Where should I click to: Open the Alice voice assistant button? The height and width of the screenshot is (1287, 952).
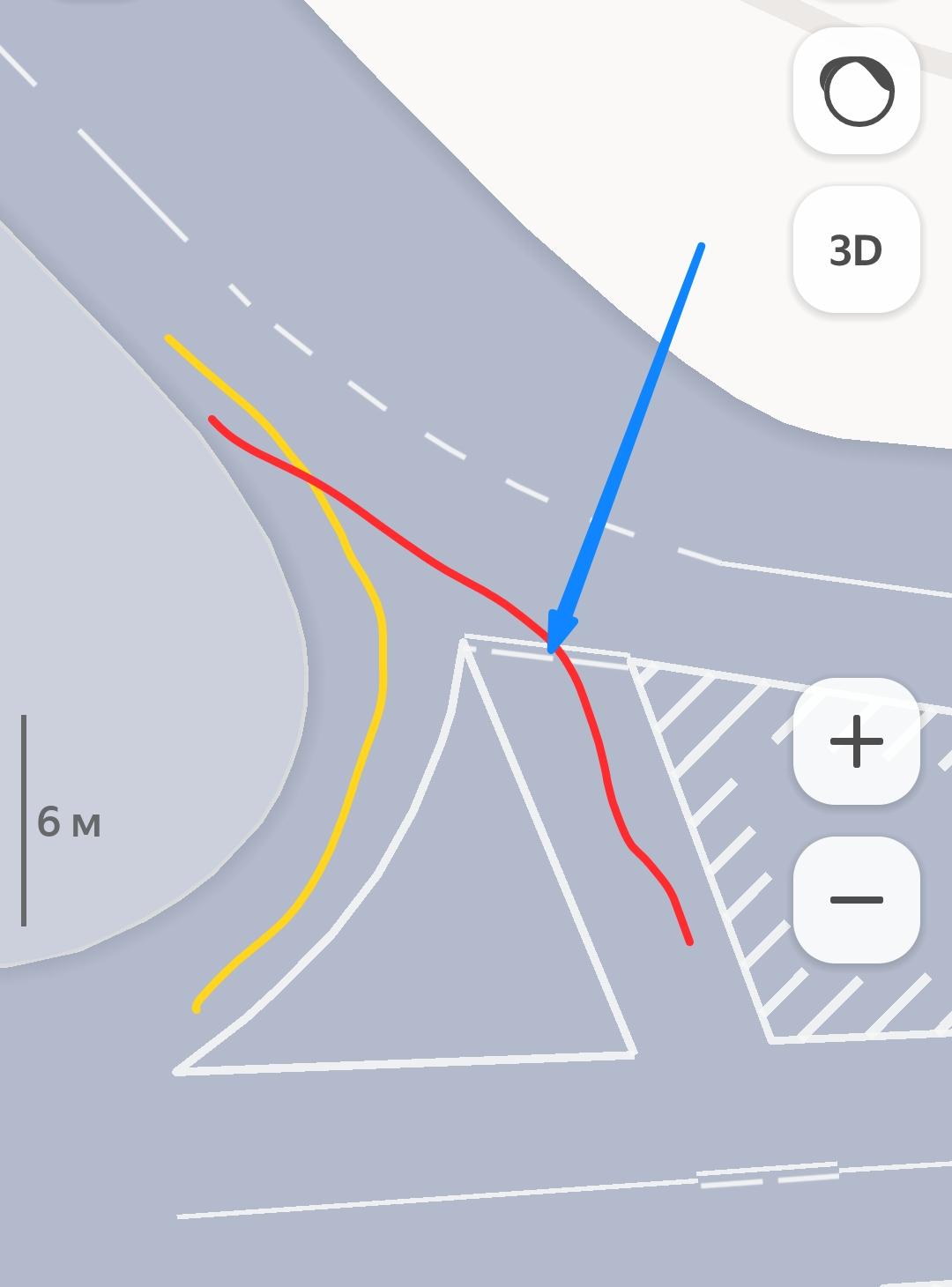point(856,92)
